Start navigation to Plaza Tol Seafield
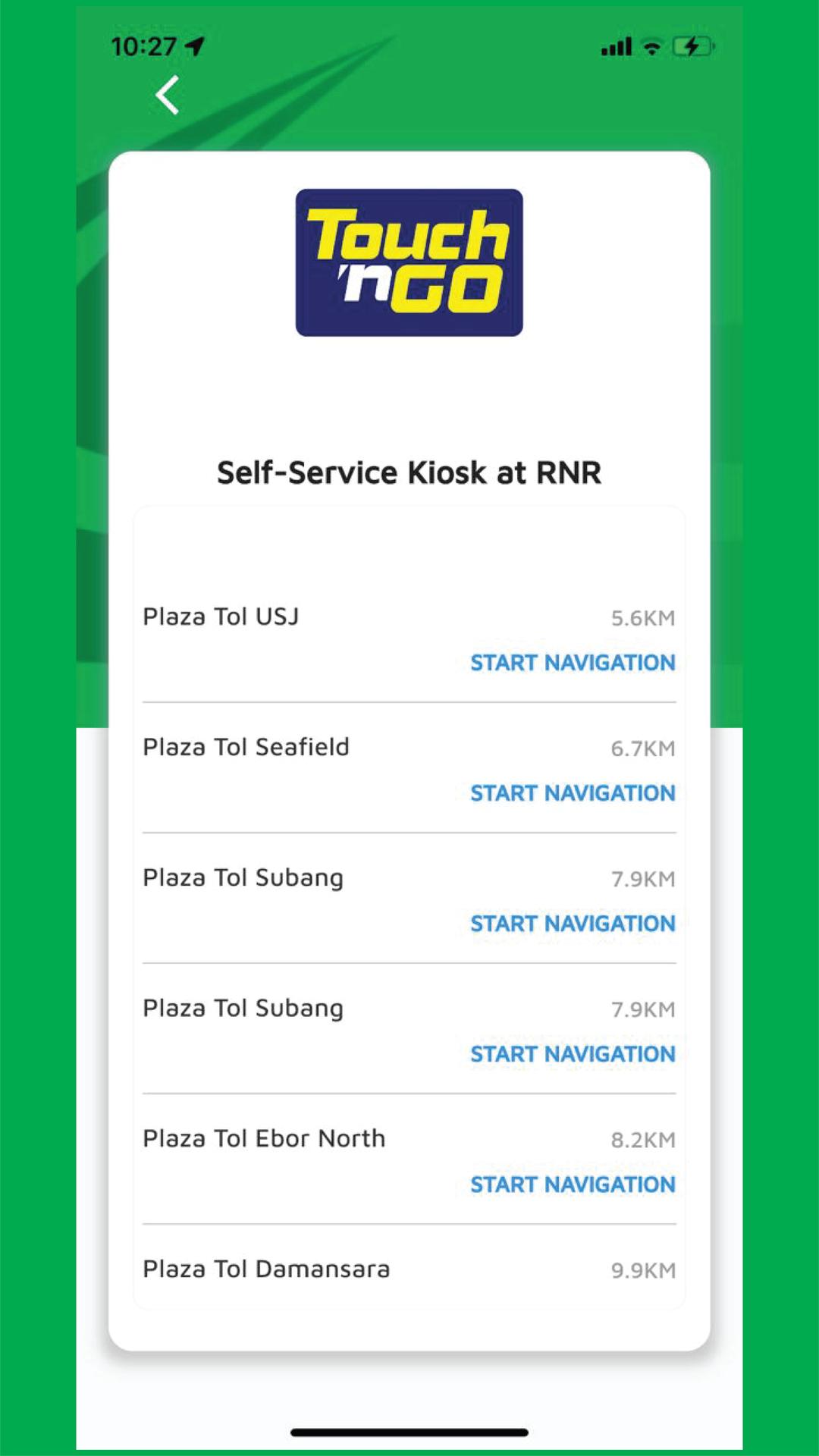This screenshot has height=1456, width=819. 573,793
